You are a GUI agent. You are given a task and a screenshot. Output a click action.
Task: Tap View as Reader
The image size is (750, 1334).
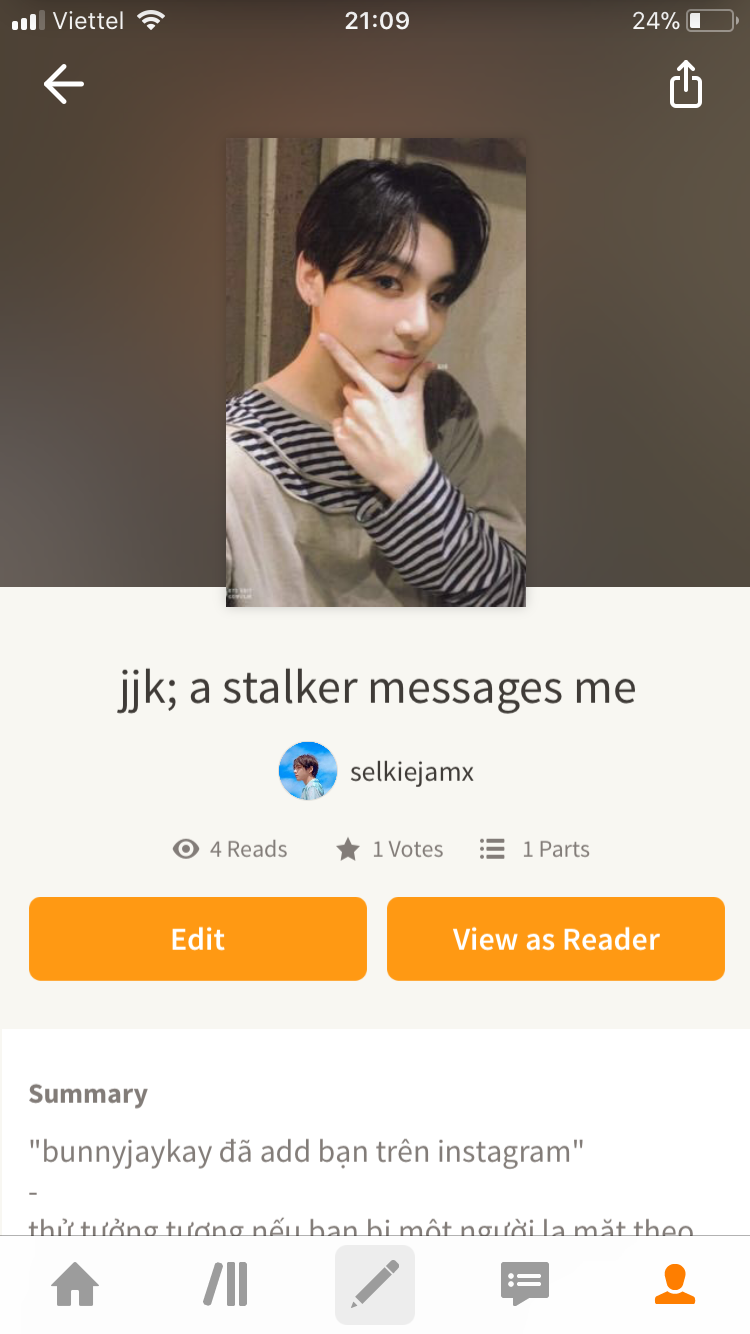point(556,939)
